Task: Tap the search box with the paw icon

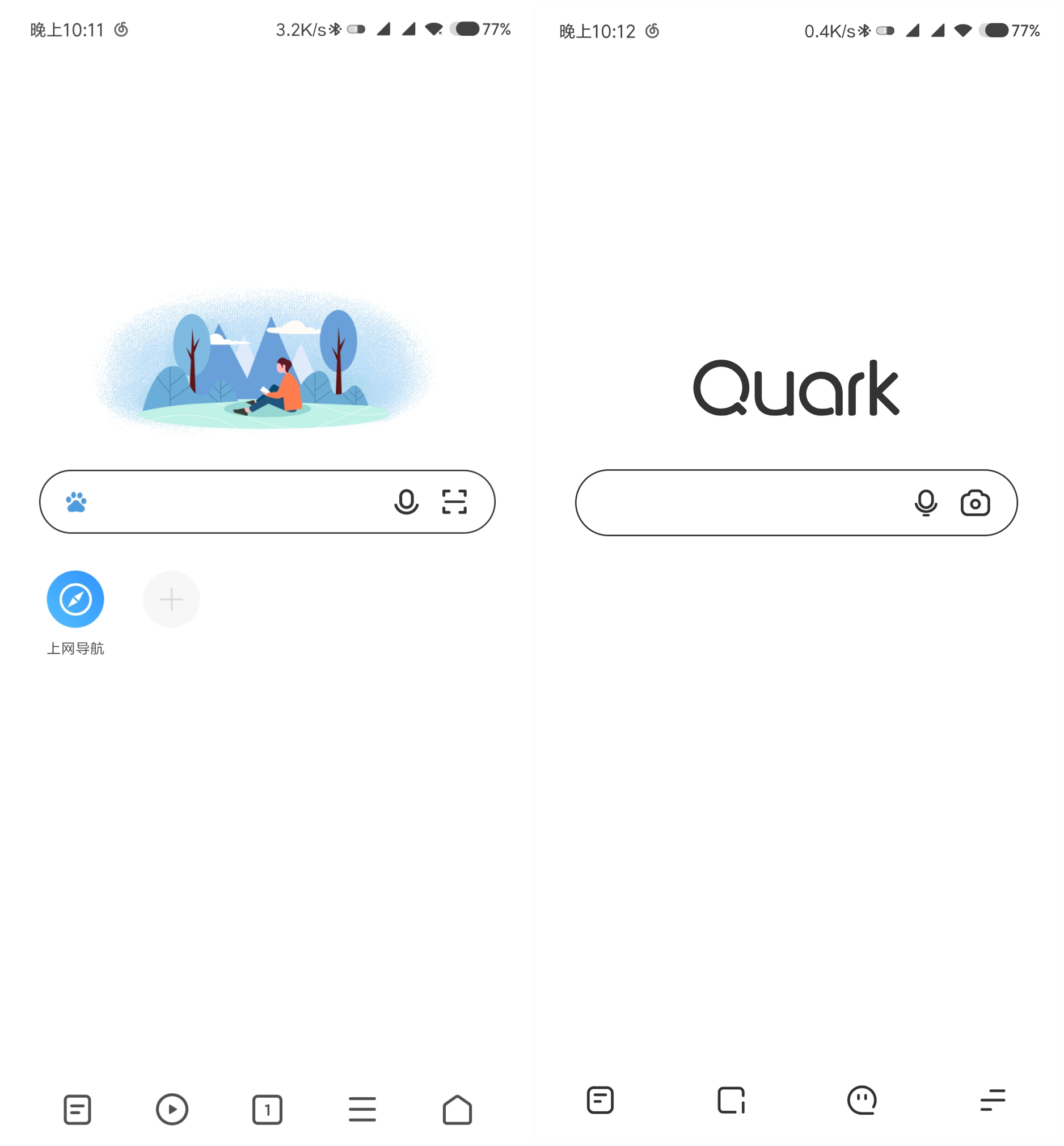Action: pyautogui.click(x=230, y=502)
